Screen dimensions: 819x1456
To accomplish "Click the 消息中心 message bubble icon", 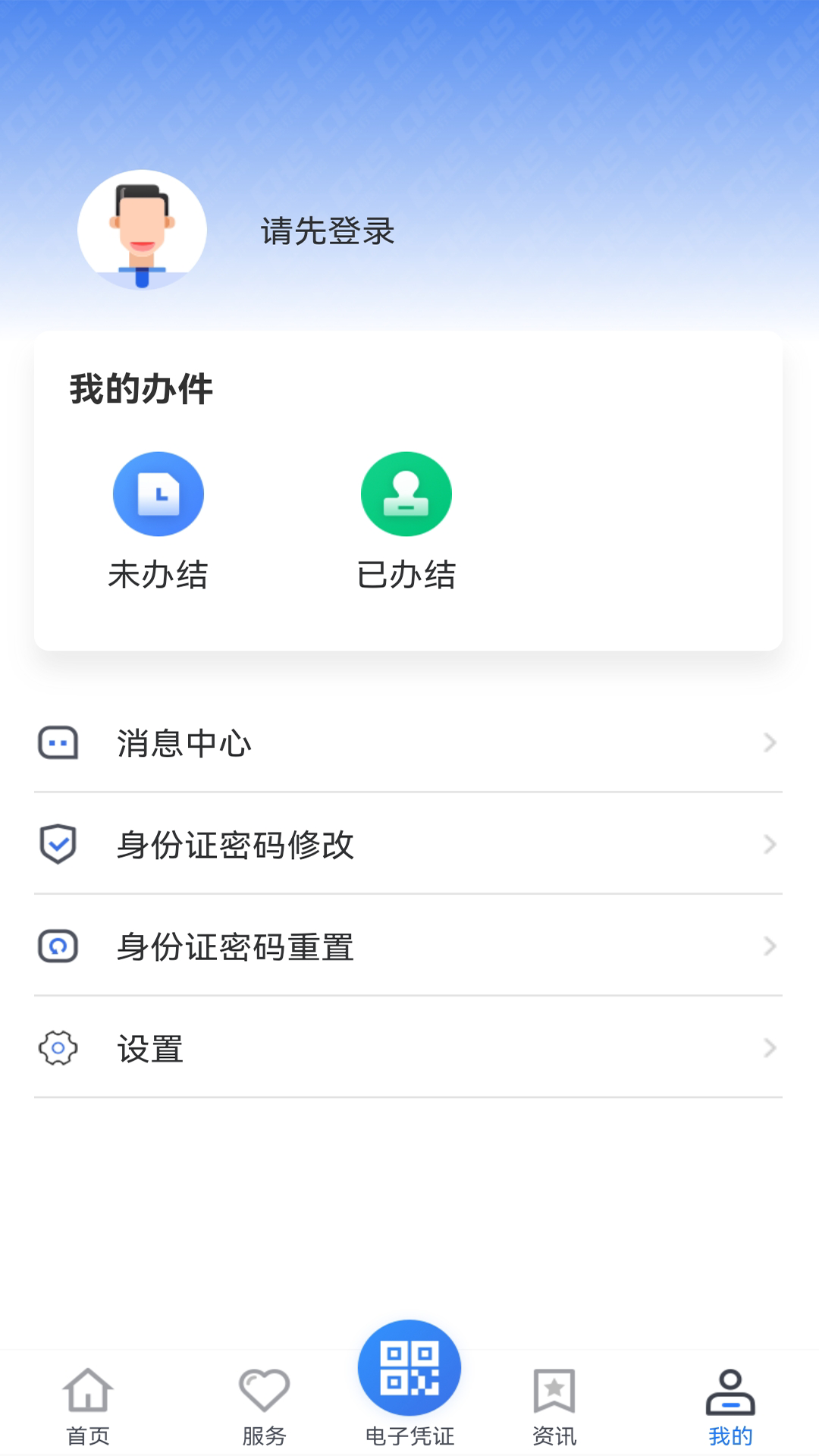I will 57,743.
